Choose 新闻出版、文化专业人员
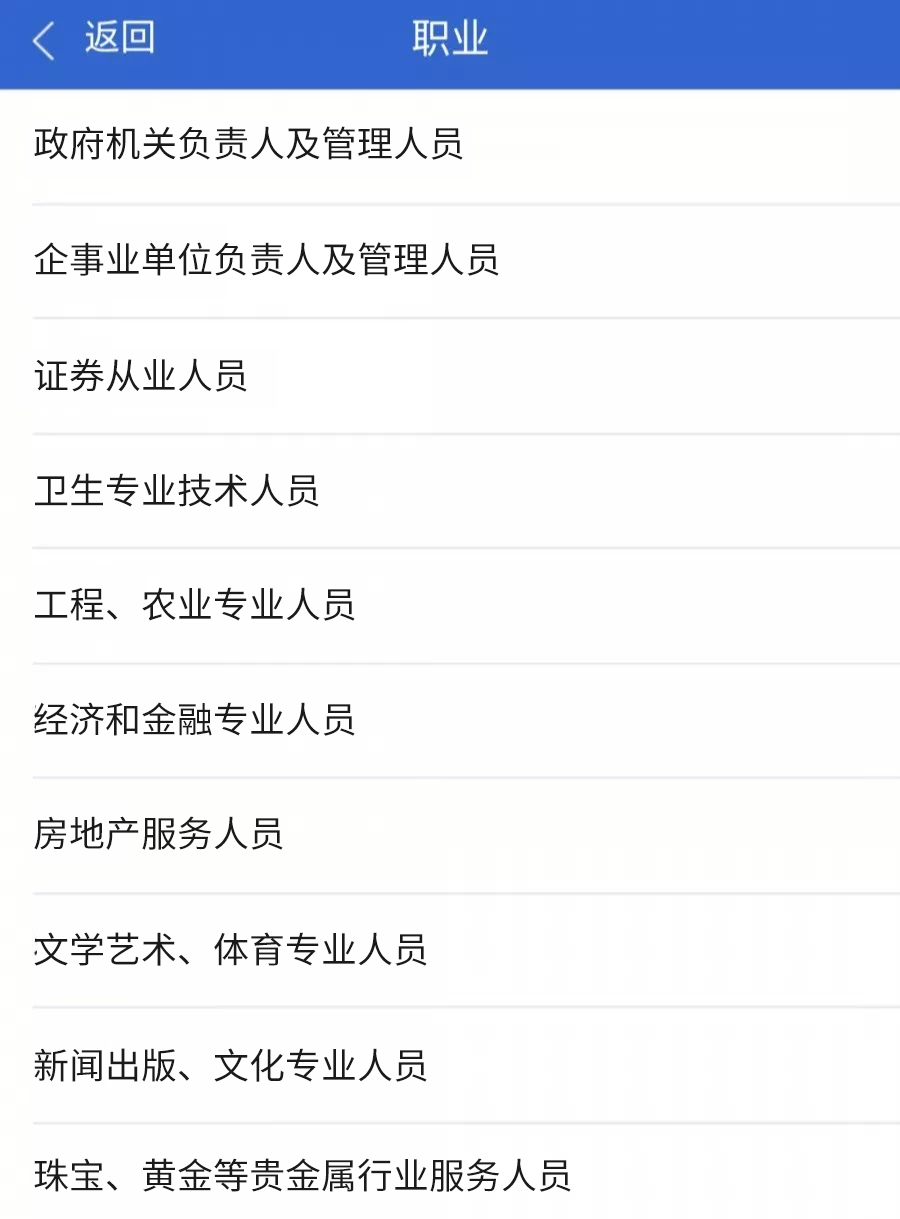900x1219 pixels. coord(230,1065)
